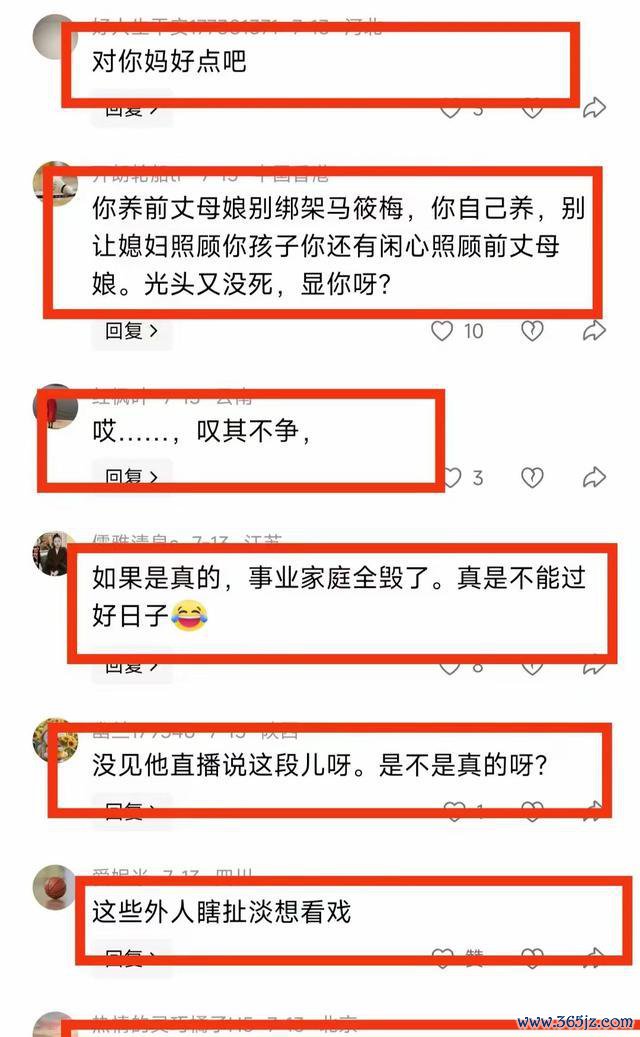Open the avatar of the 事业家庭全毁了 commenter
The image size is (640, 1037).
coord(54,552)
